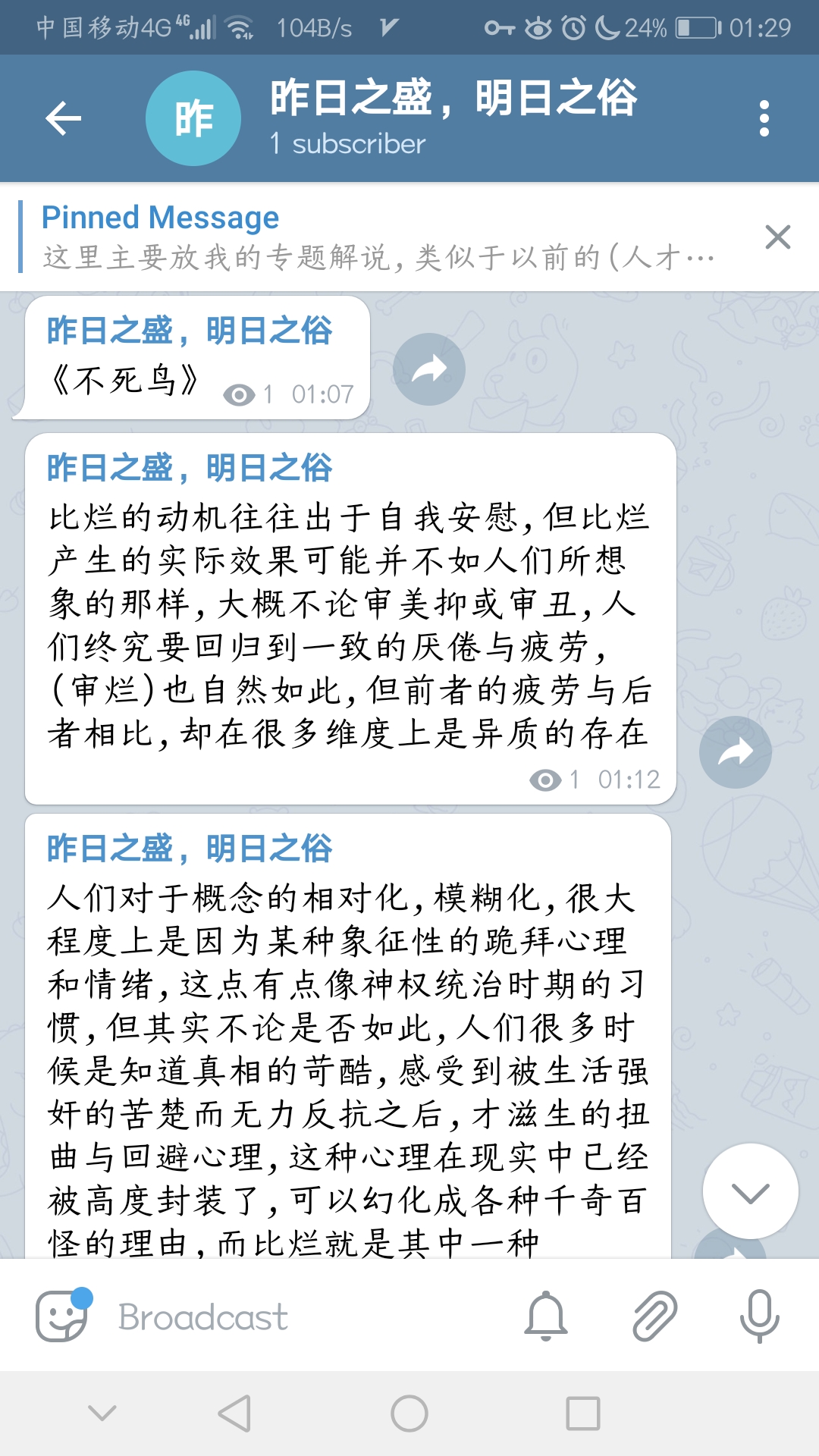819x1456 pixels.
Task: Open channel info from the 昨 avatar
Action: point(193,118)
